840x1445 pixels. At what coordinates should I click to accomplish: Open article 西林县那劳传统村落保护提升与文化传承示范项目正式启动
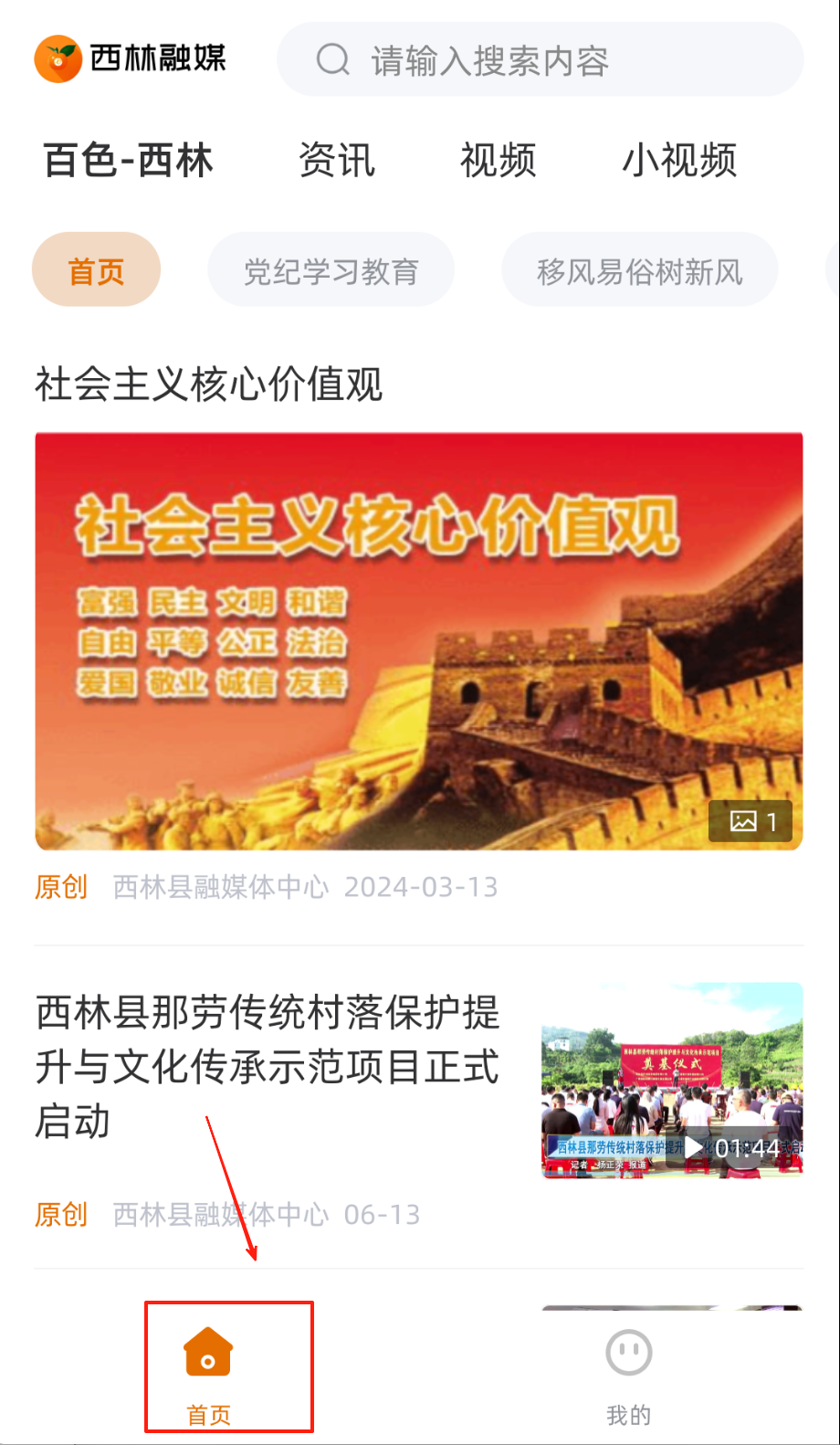click(x=267, y=1066)
